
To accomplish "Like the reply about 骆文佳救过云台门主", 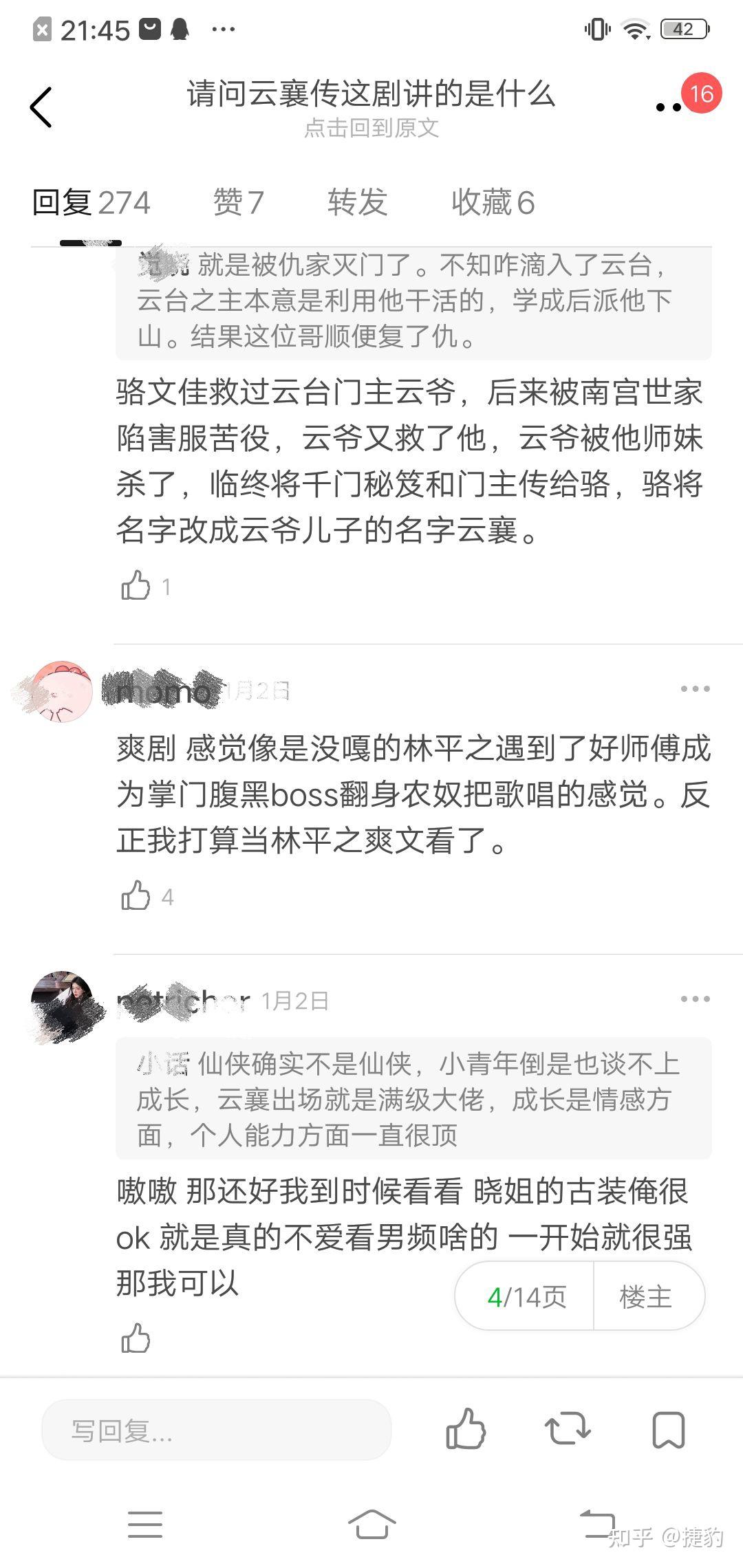I will pos(136,586).
